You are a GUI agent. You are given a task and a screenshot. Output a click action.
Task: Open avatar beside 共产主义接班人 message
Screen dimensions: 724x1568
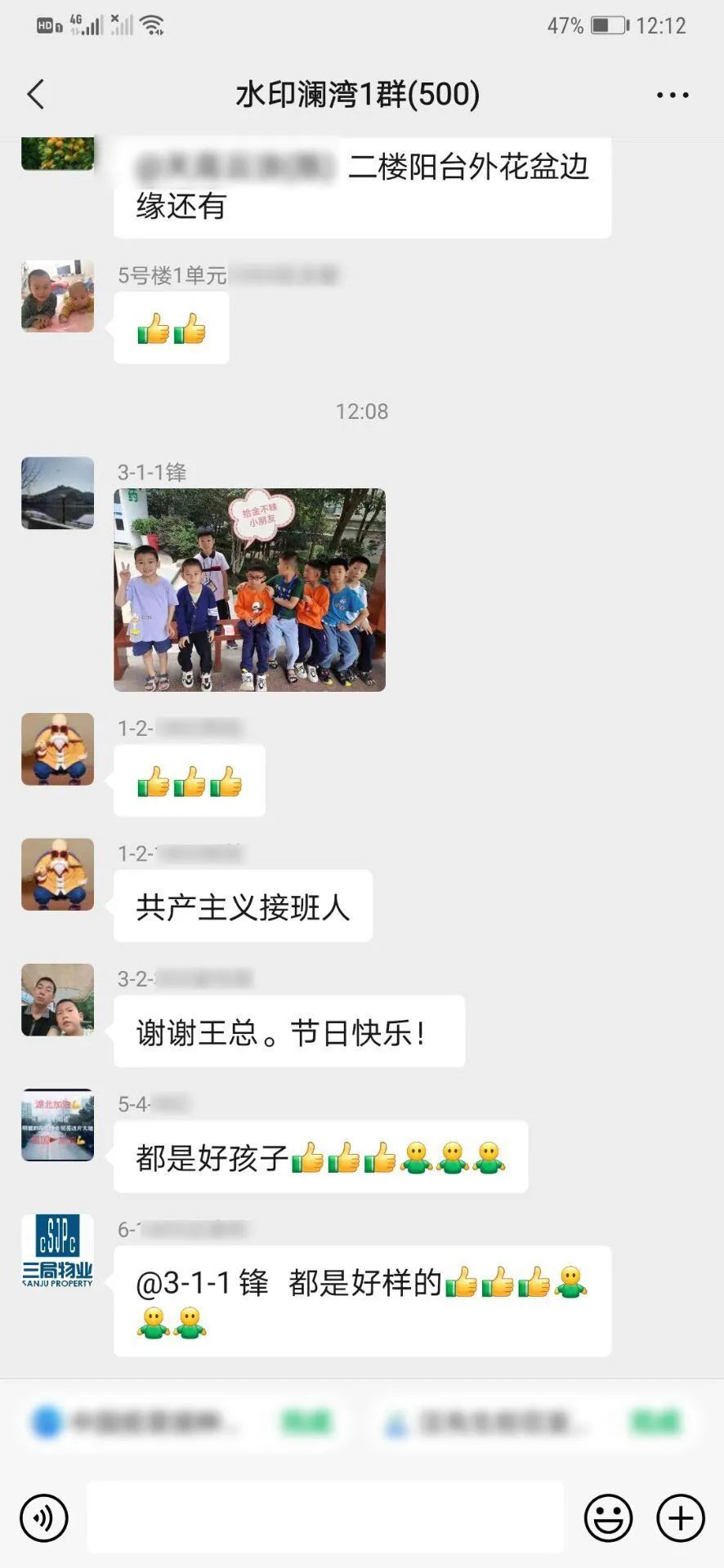(x=57, y=875)
